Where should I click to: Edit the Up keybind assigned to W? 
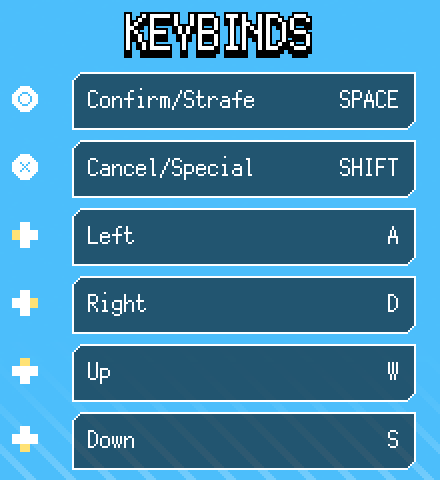coord(244,373)
